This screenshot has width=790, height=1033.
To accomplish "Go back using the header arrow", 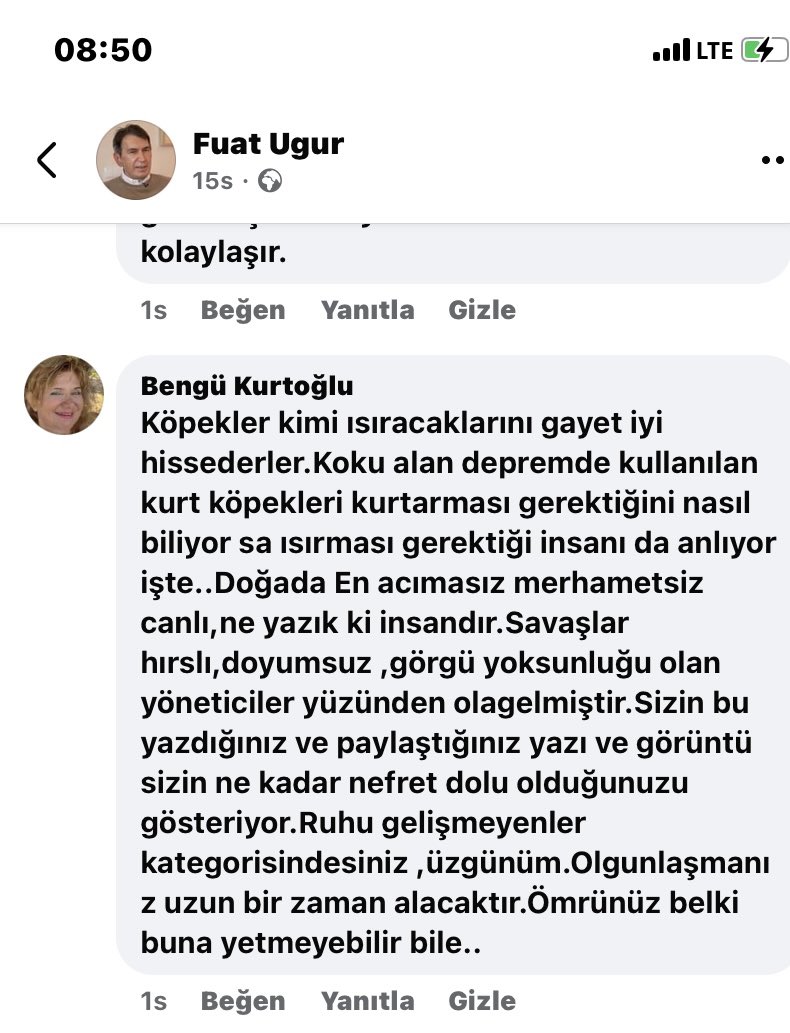I will click(47, 160).
